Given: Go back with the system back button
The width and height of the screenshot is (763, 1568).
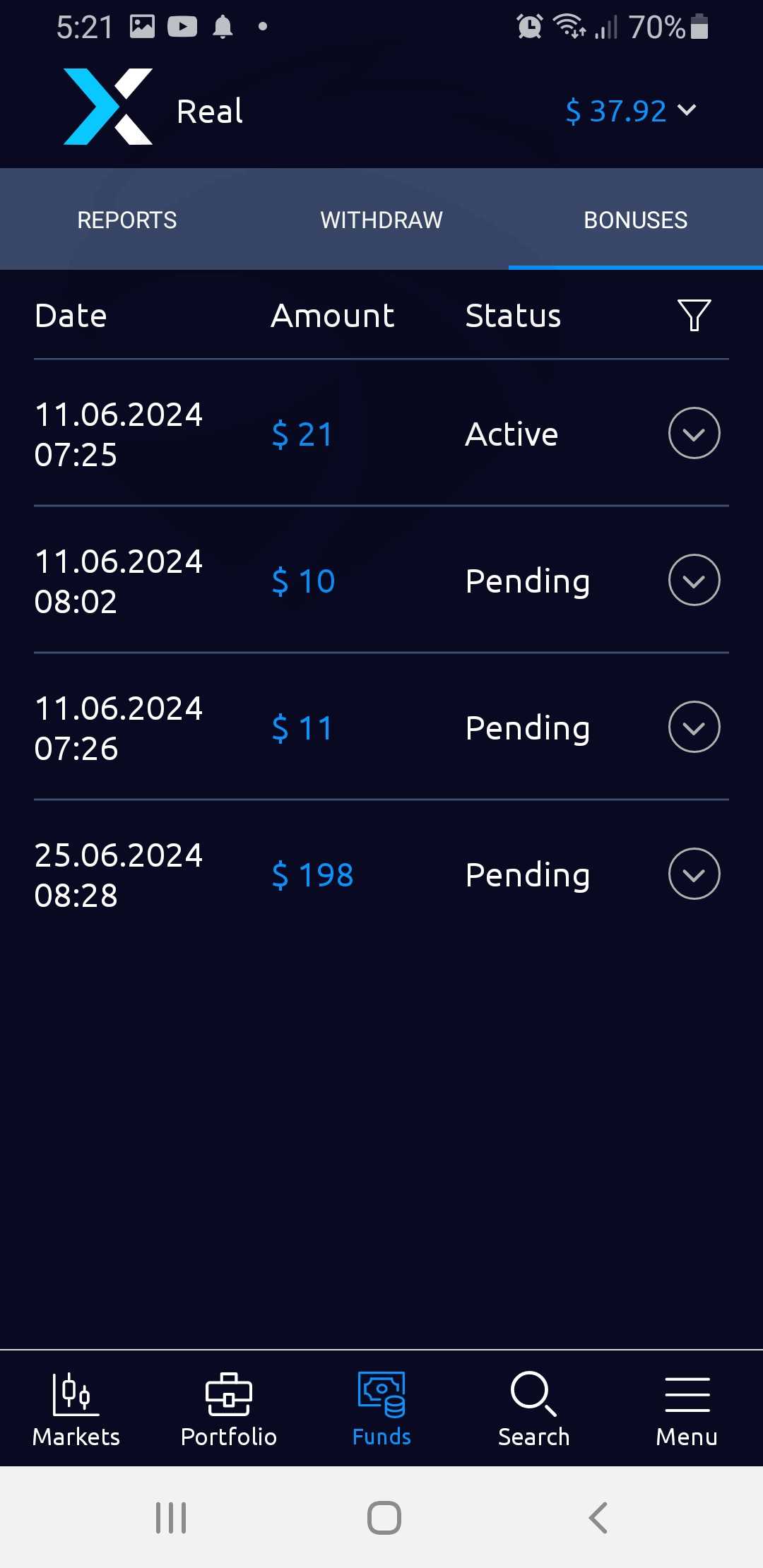Looking at the screenshot, I should coord(598,1518).
